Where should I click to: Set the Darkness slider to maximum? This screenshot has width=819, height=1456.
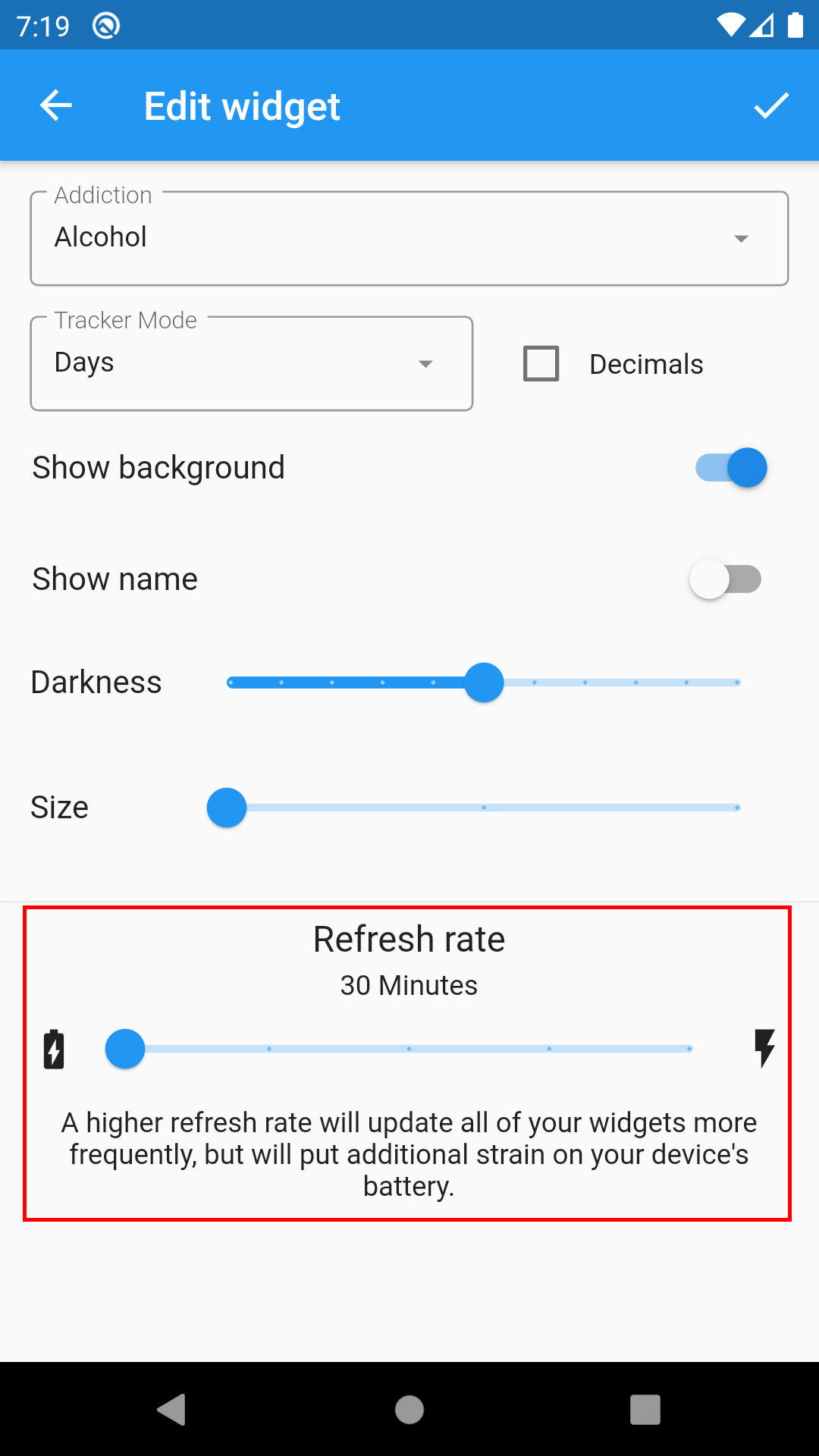737,682
